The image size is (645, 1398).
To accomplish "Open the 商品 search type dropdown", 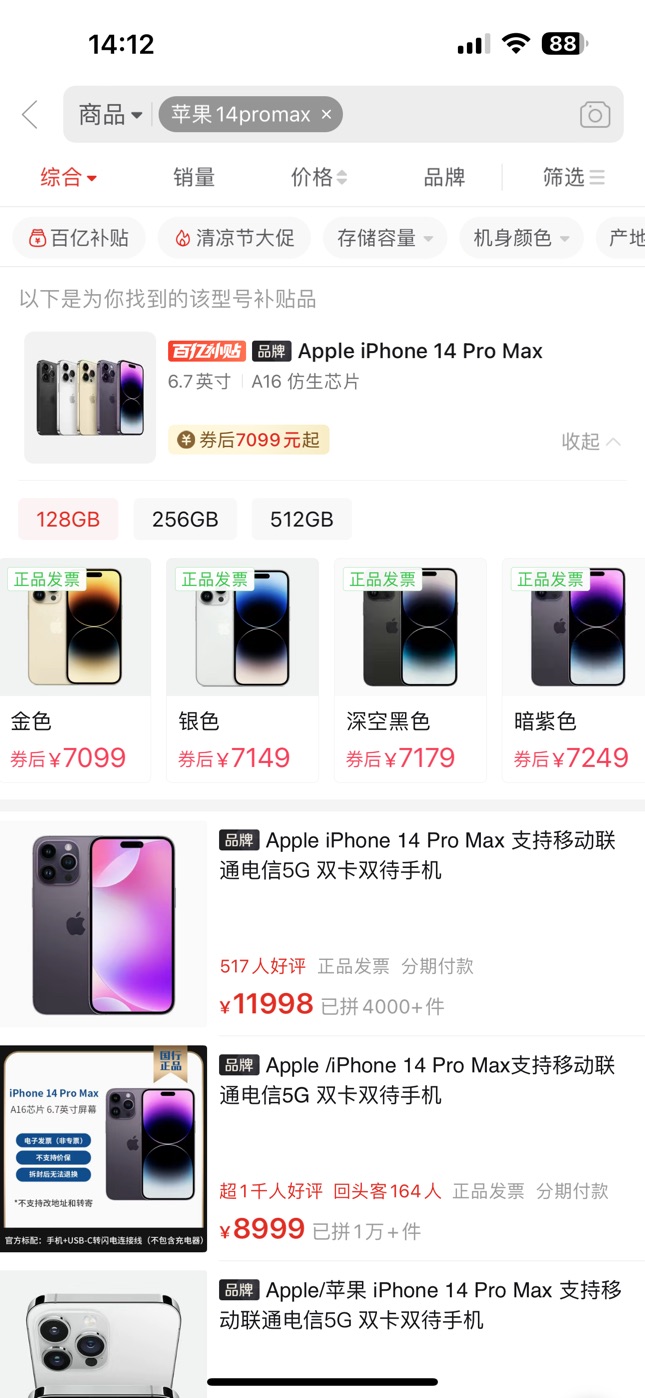I will pyautogui.click(x=110, y=115).
